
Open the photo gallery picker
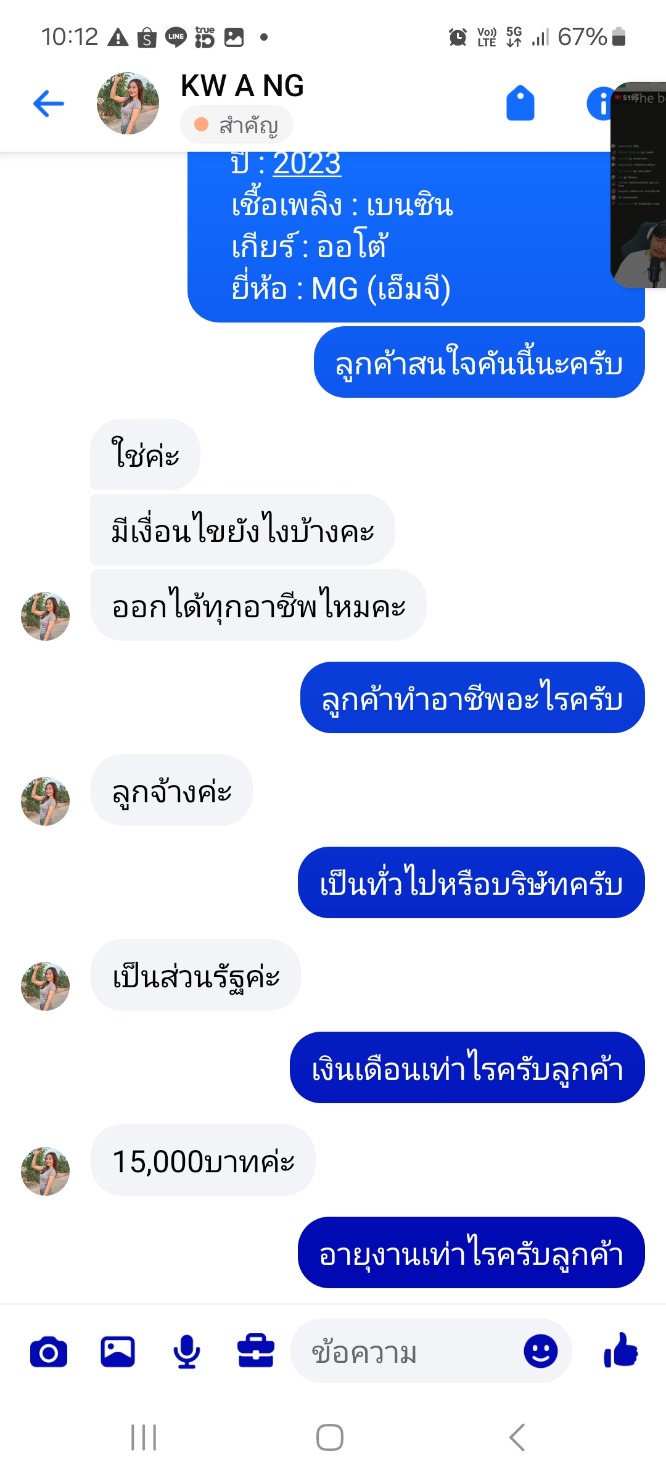118,1353
